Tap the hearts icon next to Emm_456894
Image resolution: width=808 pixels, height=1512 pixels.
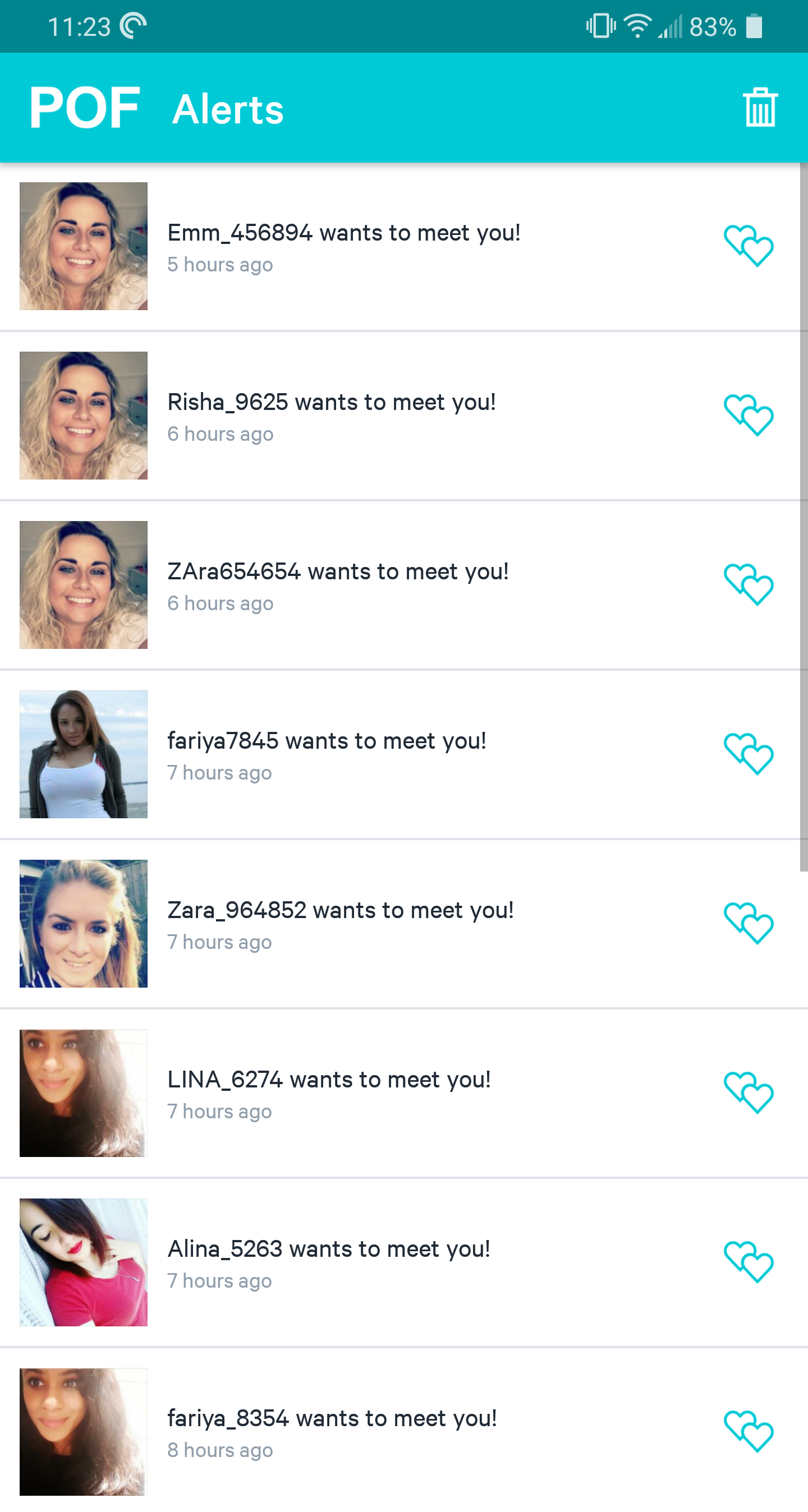tap(748, 246)
